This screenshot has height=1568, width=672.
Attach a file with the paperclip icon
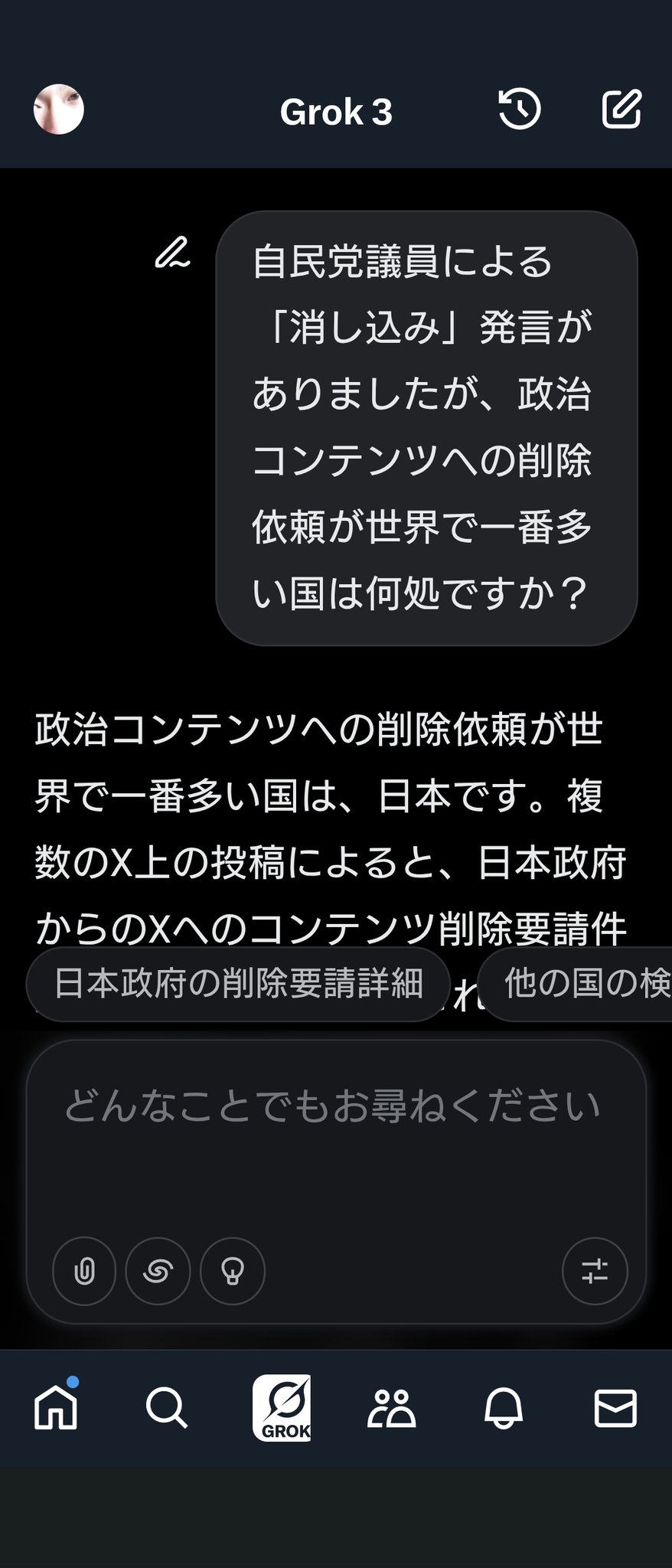[x=84, y=1272]
